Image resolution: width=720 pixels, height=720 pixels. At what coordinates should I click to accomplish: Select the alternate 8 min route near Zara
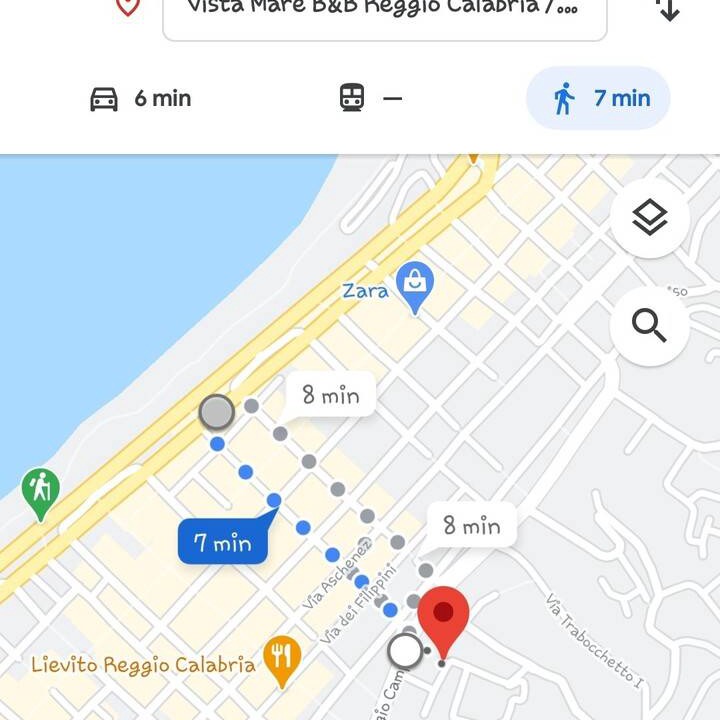[330, 395]
